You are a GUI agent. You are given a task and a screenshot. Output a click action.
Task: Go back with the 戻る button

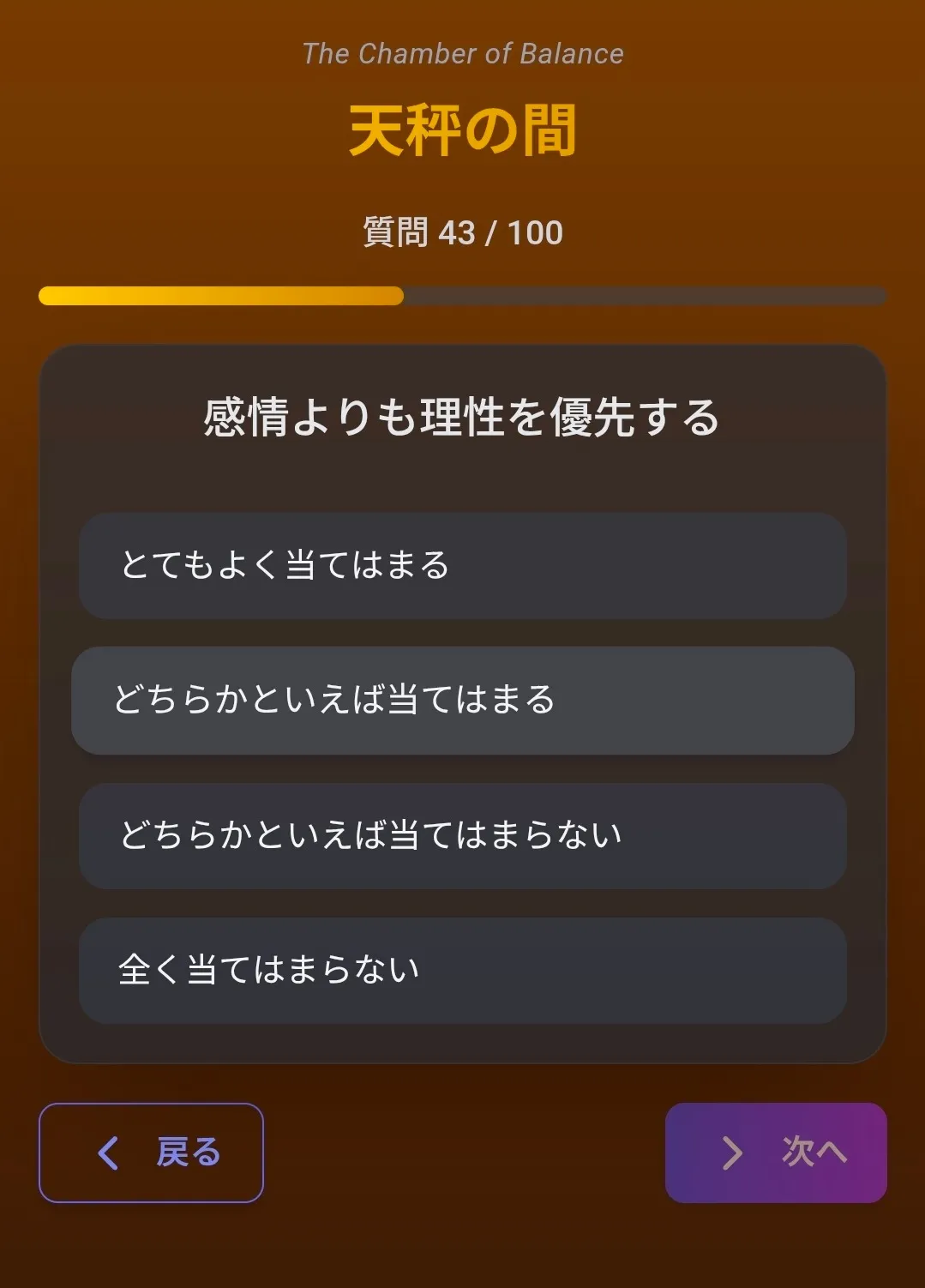click(151, 1153)
